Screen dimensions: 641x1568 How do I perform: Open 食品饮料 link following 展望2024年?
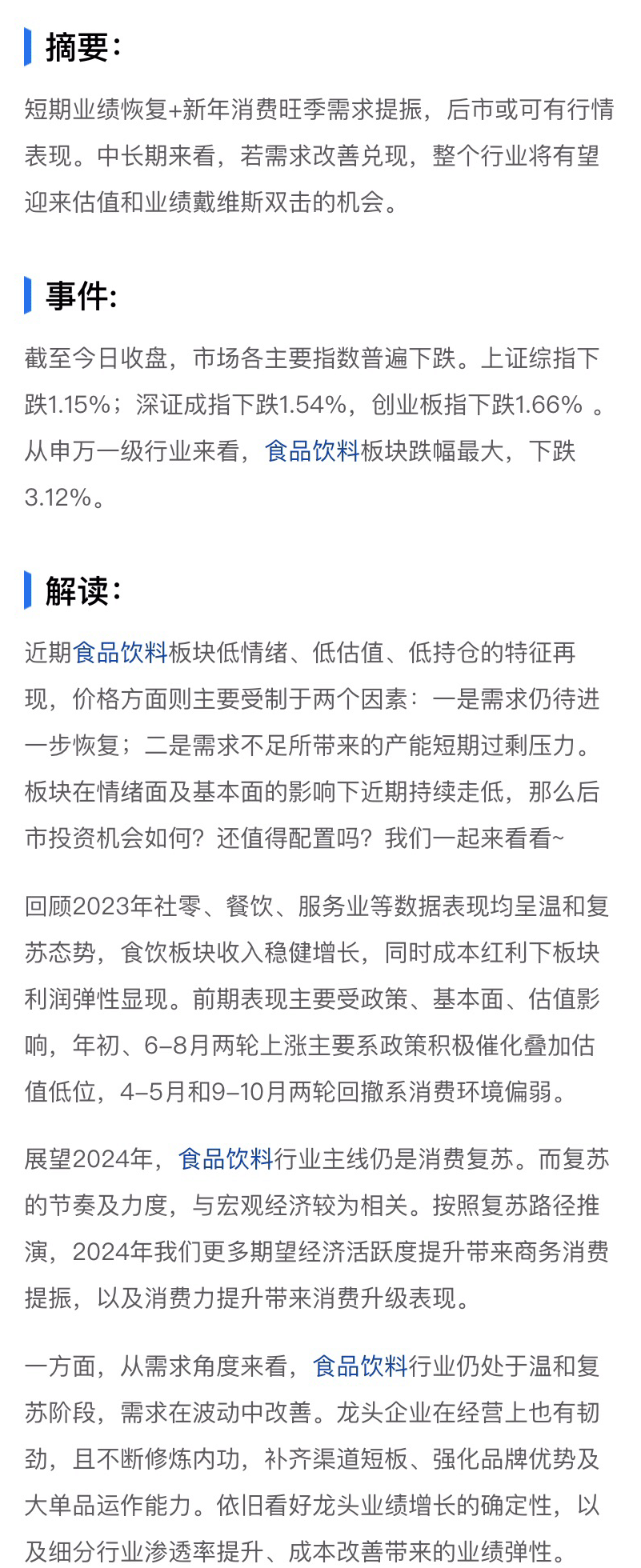226,1159
